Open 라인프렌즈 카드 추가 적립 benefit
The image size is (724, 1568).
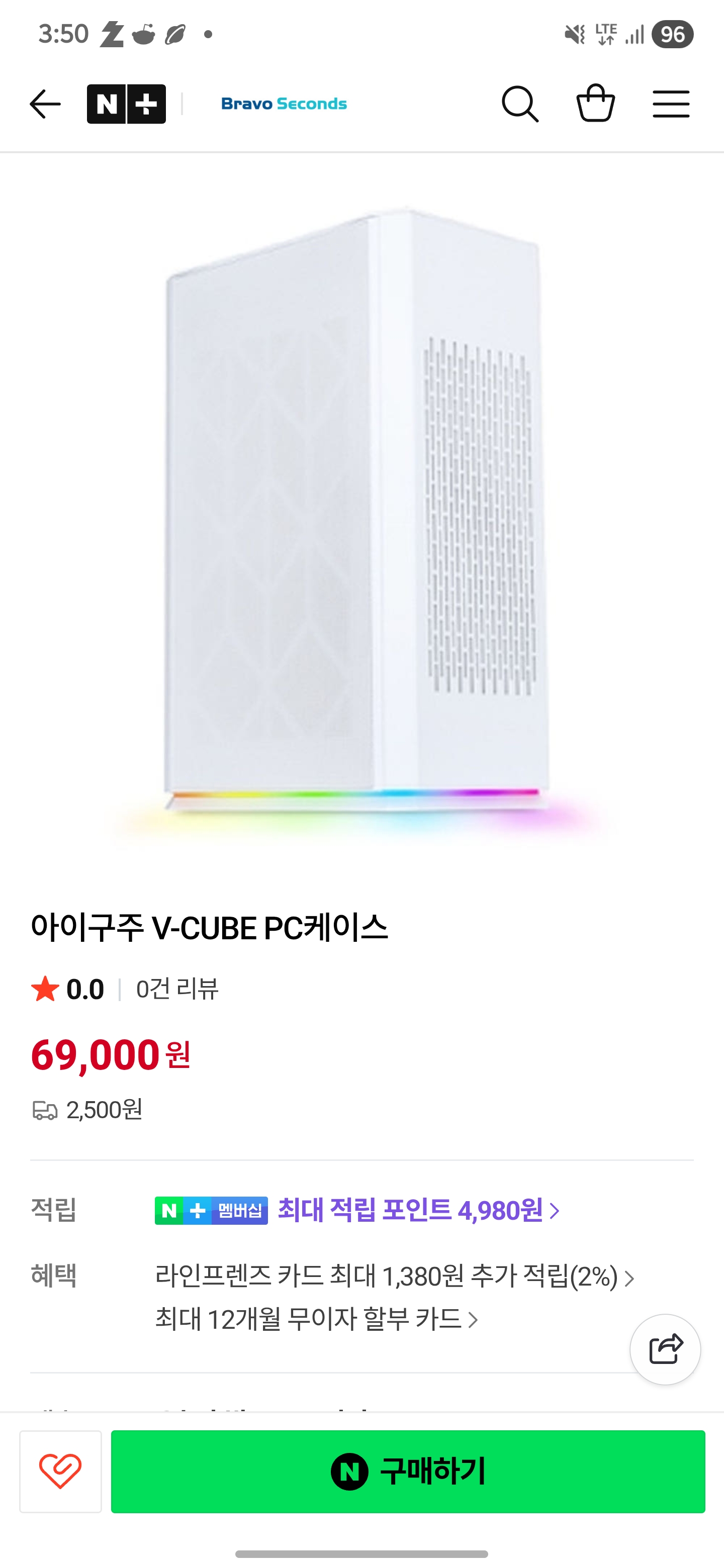pyautogui.click(x=394, y=1277)
